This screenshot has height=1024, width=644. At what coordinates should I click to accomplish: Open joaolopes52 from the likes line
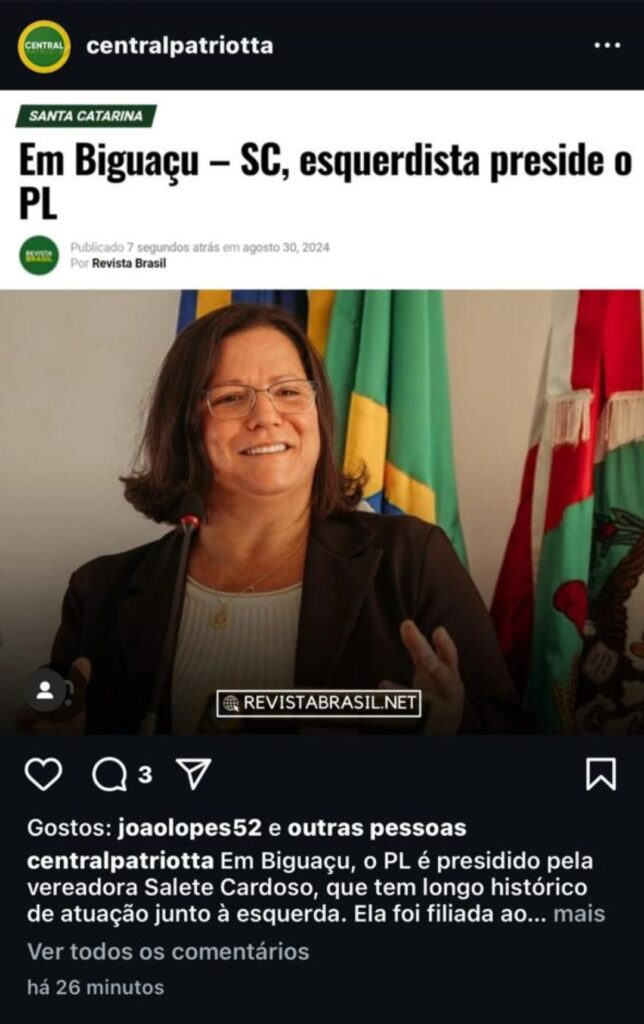tap(189, 828)
